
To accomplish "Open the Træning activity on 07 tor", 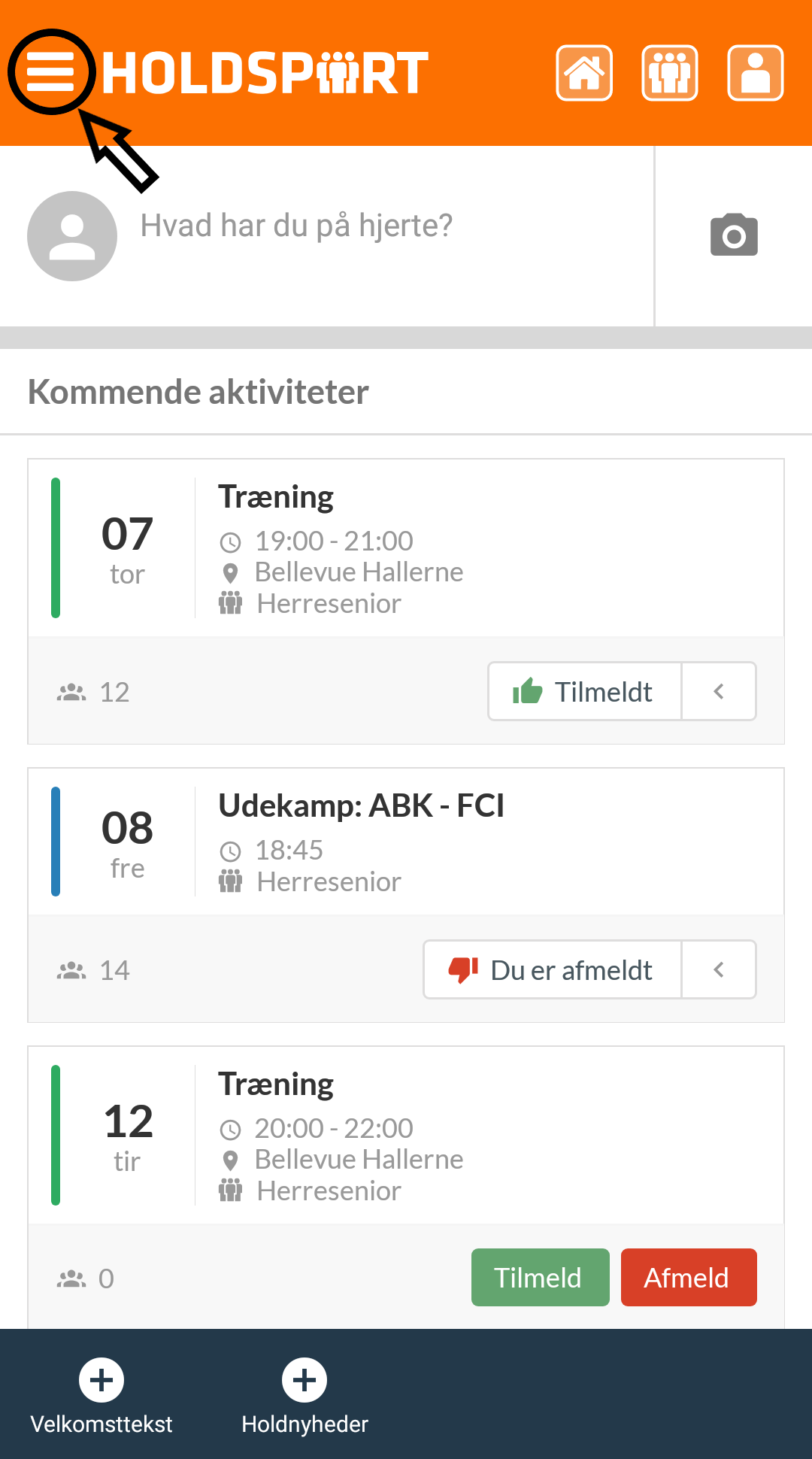I will point(406,548).
